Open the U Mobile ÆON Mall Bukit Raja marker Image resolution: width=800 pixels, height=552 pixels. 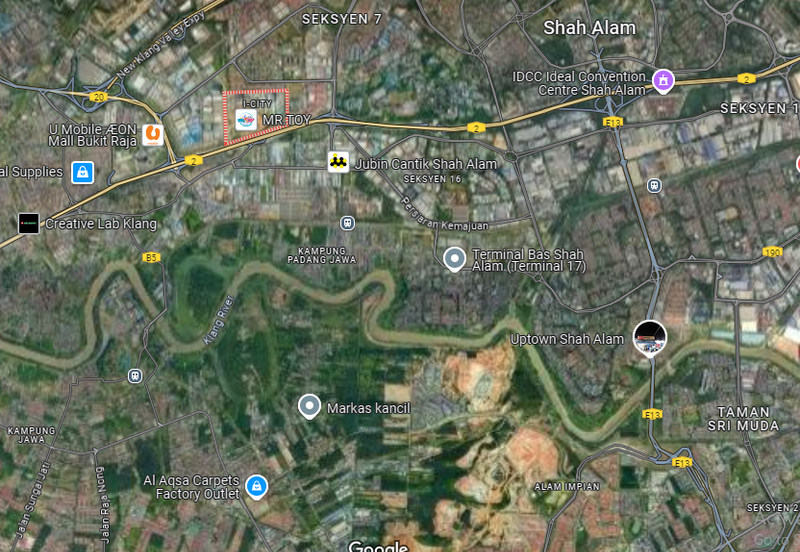[x=153, y=134]
